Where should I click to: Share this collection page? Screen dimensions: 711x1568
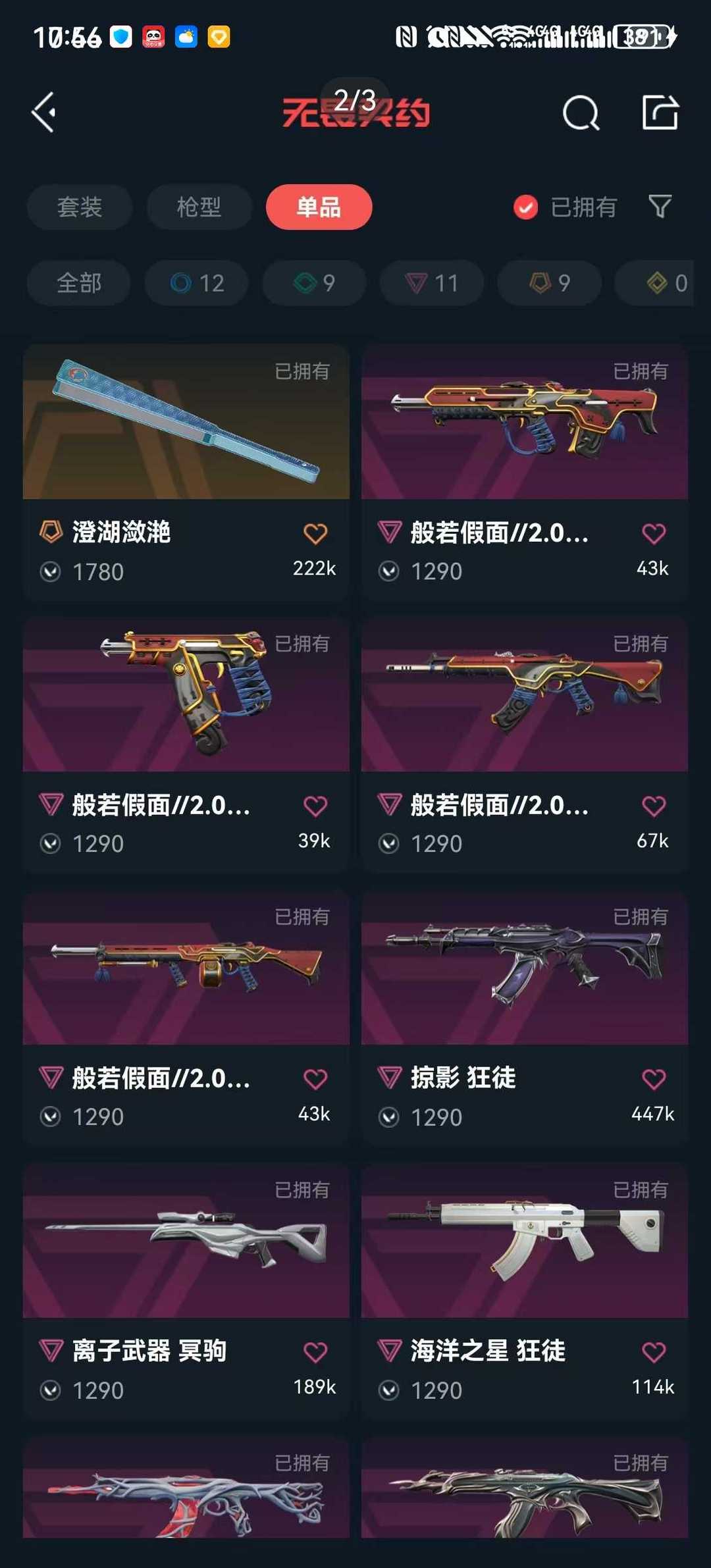coord(660,113)
